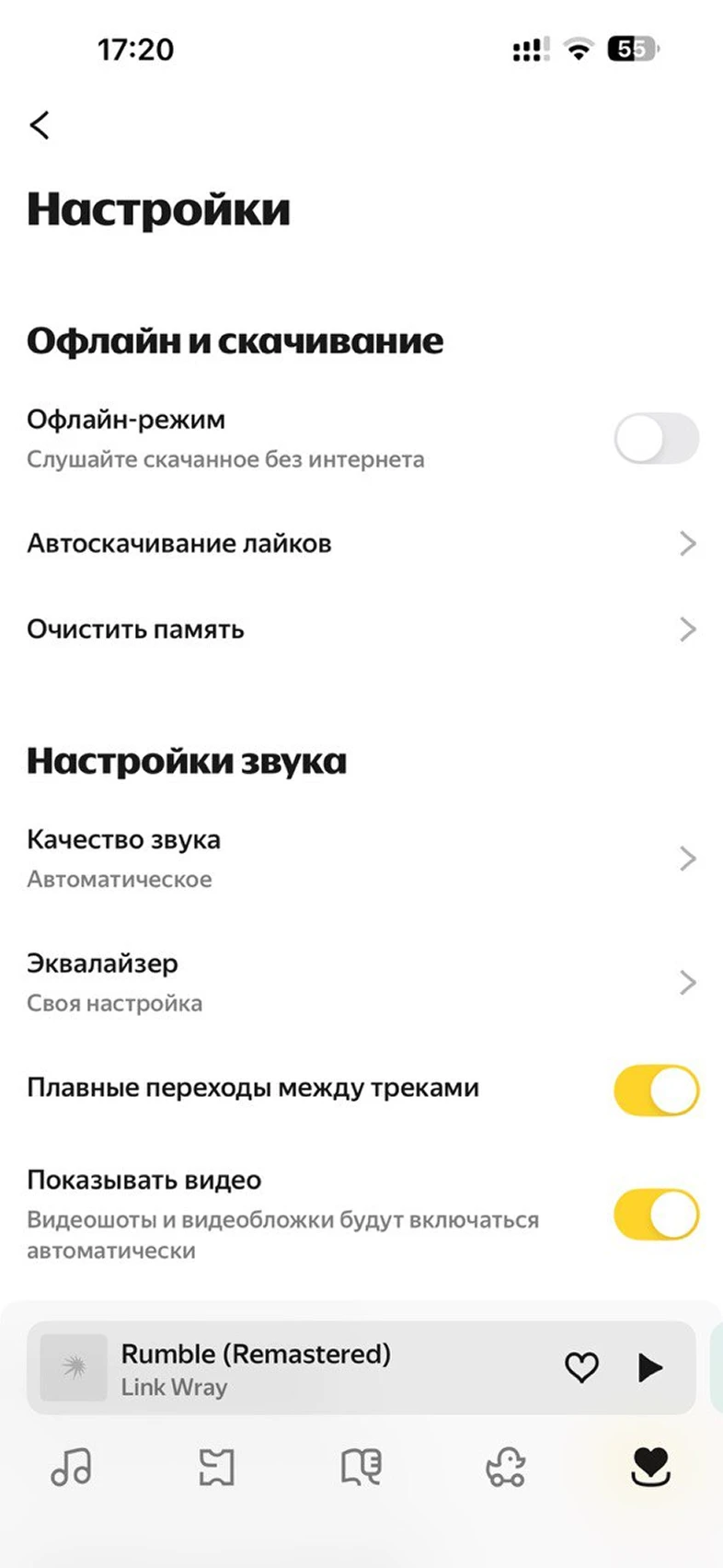
Task: Turn off Показывать видео
Action: [655, 1214]
